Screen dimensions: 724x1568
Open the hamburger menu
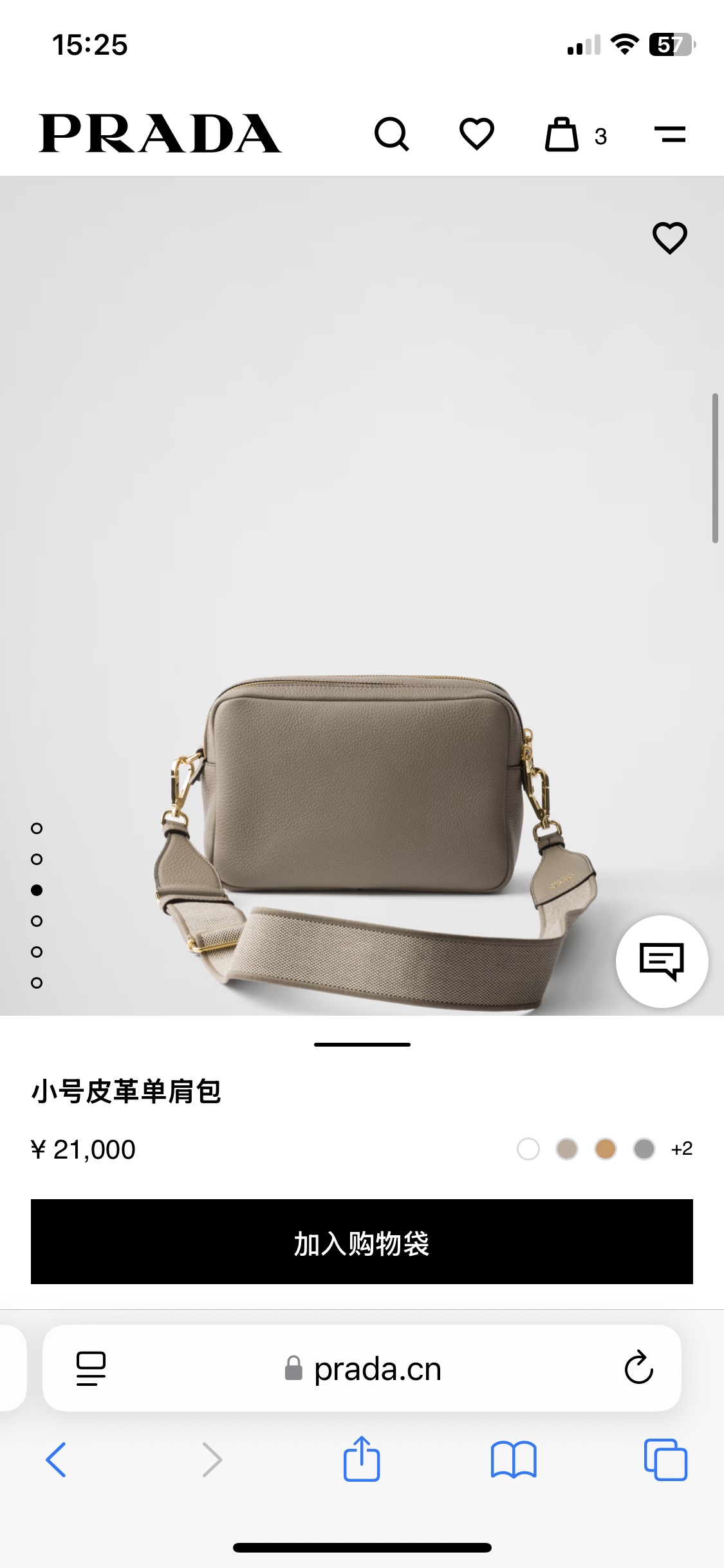click(x=670, y=135)
